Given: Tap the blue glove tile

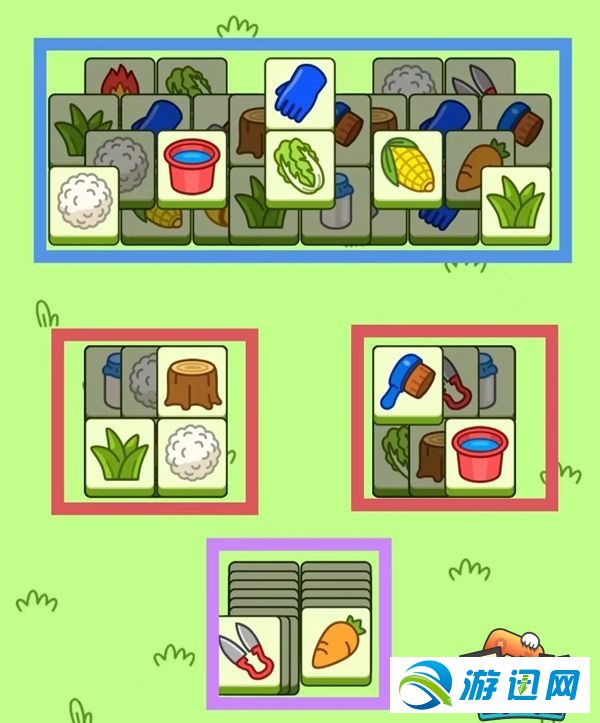Looking at the screenshot, I should [299, 92].
